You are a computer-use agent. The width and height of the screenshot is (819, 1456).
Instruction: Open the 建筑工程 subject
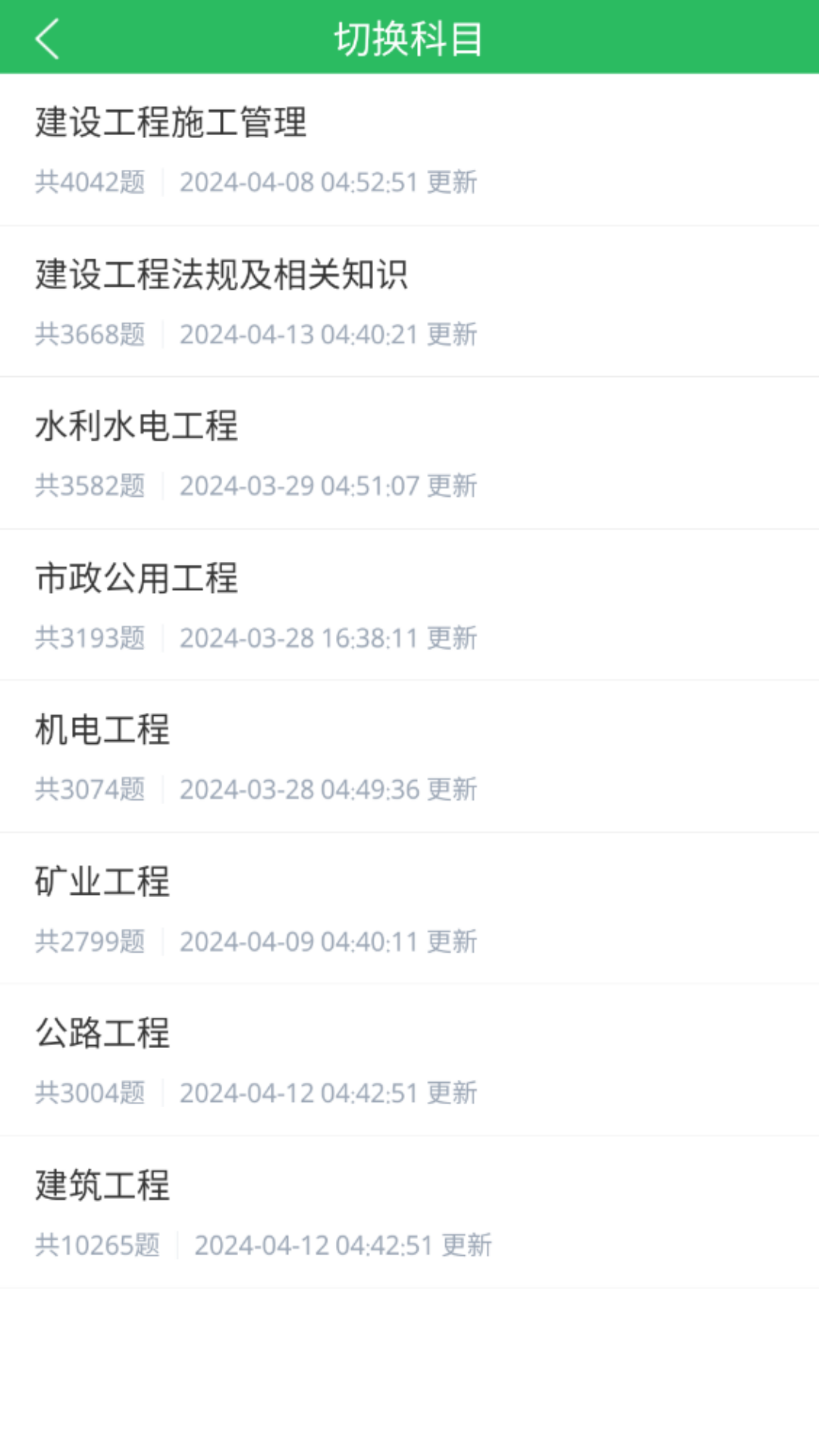coord(101,1185)
